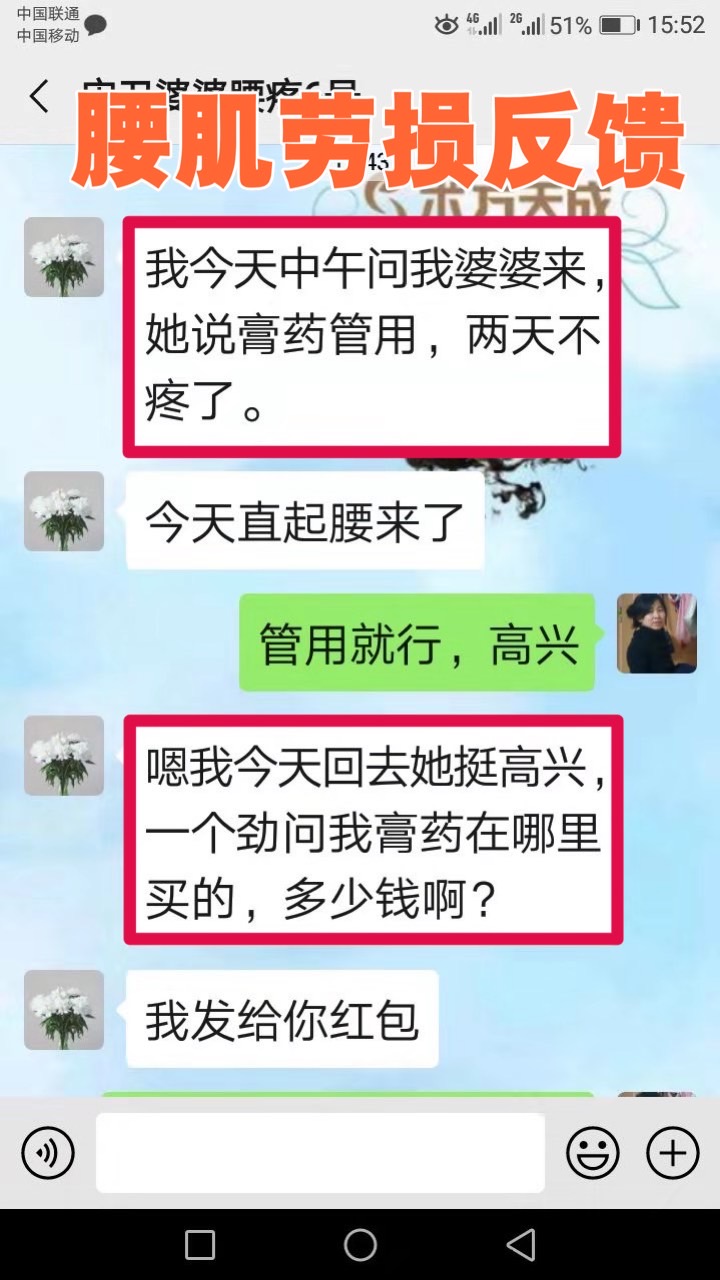
Task: Open recent apps from the navigation bar
Action: 200,1245
